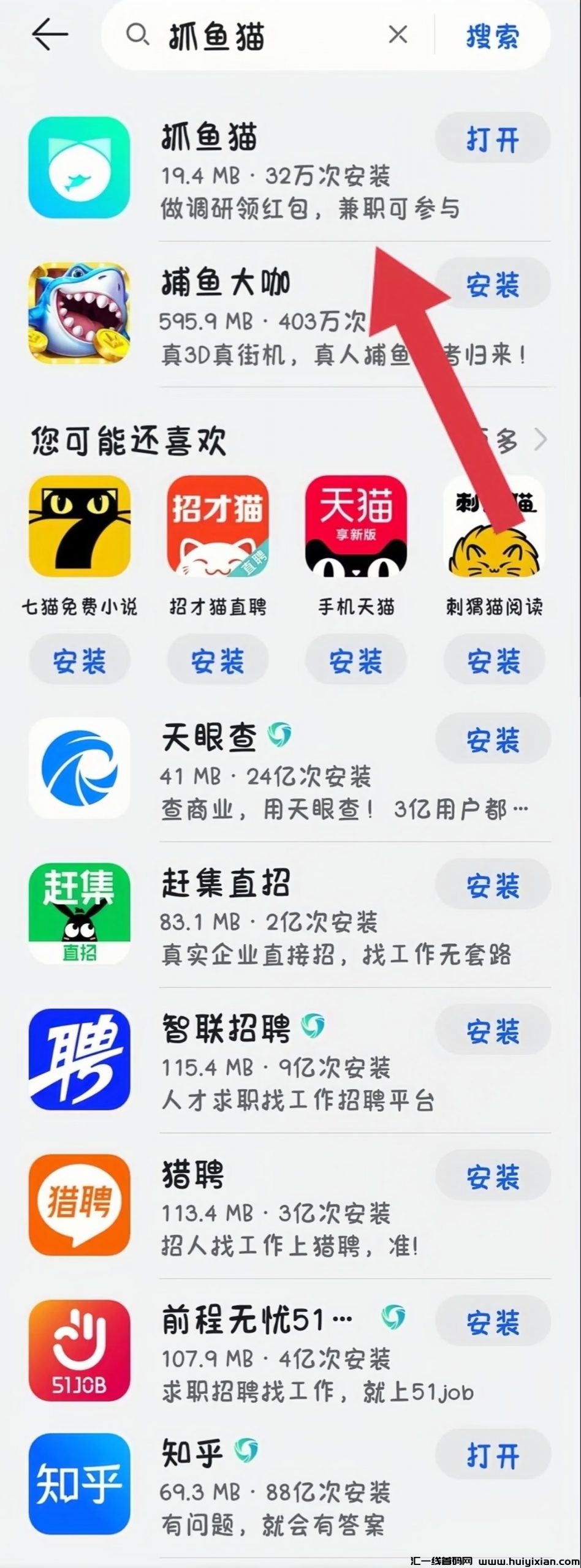581x1568 pixels.
Task: Clear the search text 抓鱼猫
Action: (398, 35)
